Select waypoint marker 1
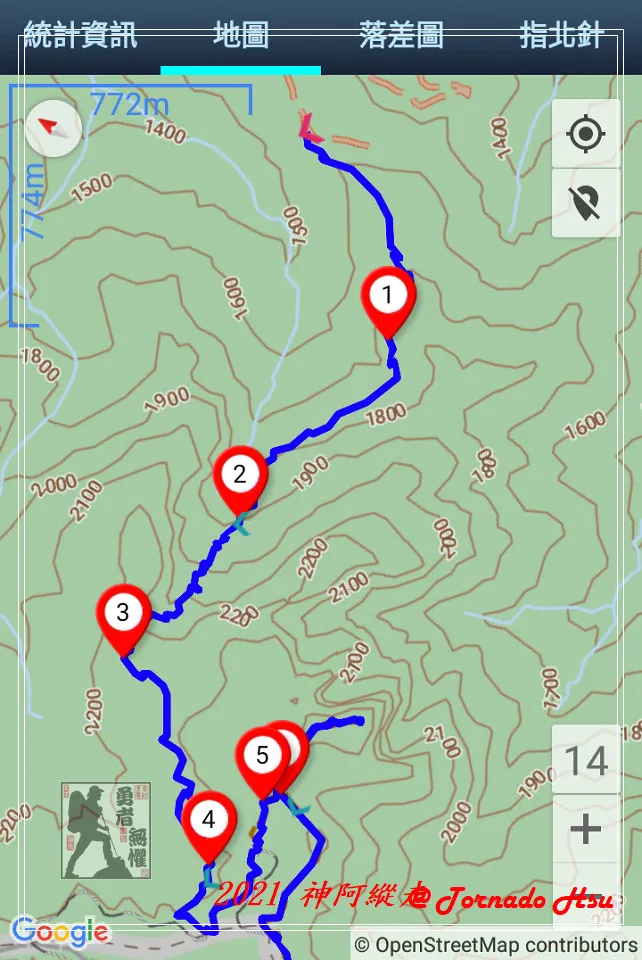The width and height of the screenshot is (642, 960). [387, 296]
